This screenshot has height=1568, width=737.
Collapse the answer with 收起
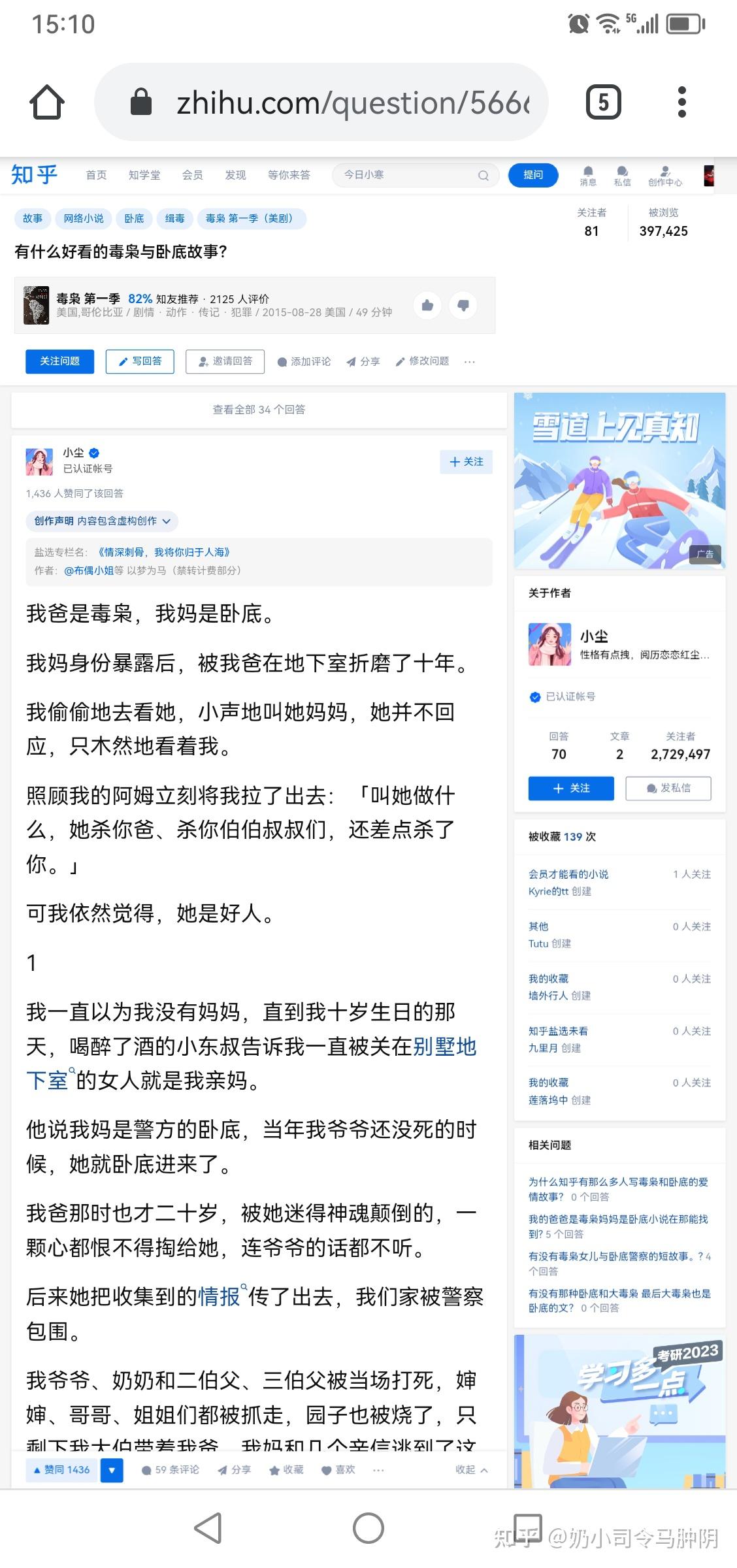tap(471, 1469)
